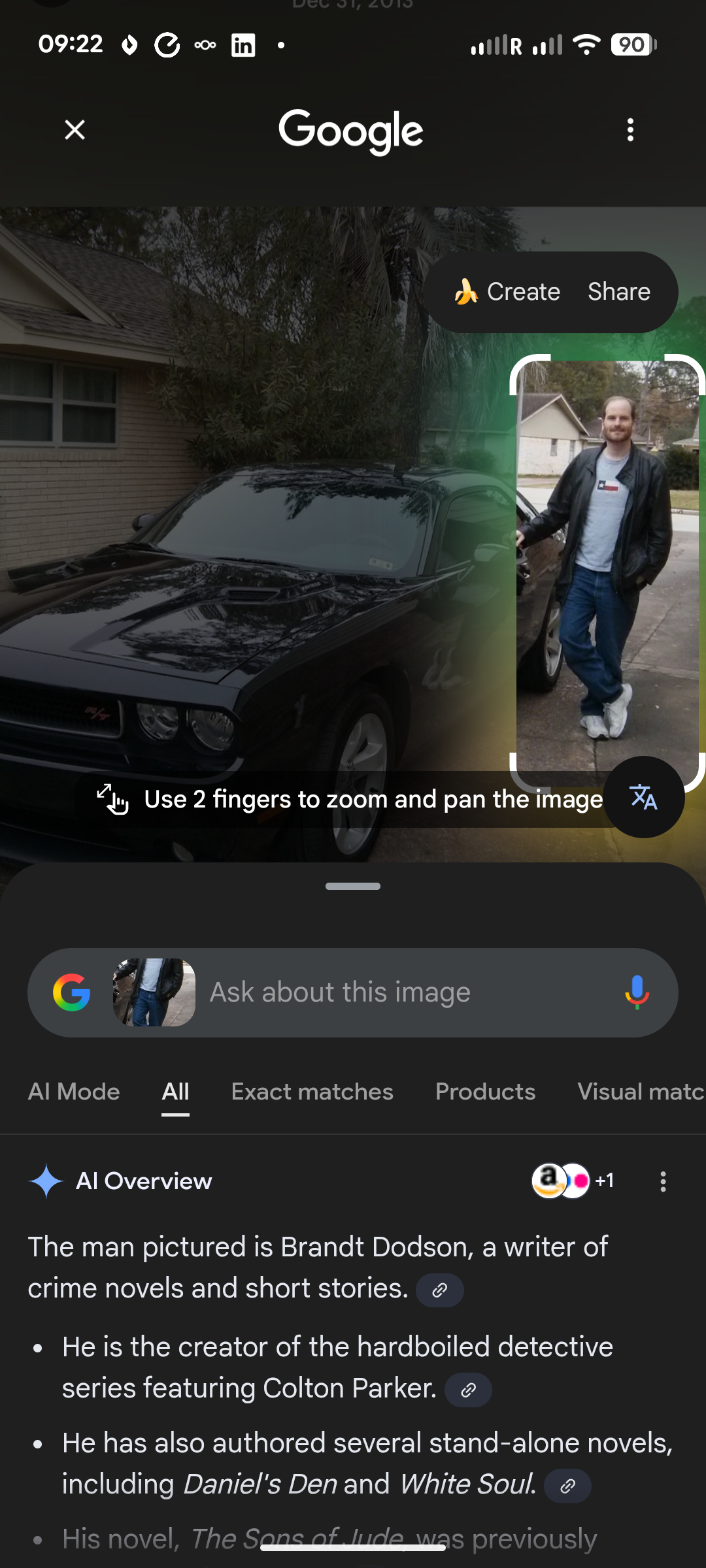Open the top overflow menu

coord(630,130)
